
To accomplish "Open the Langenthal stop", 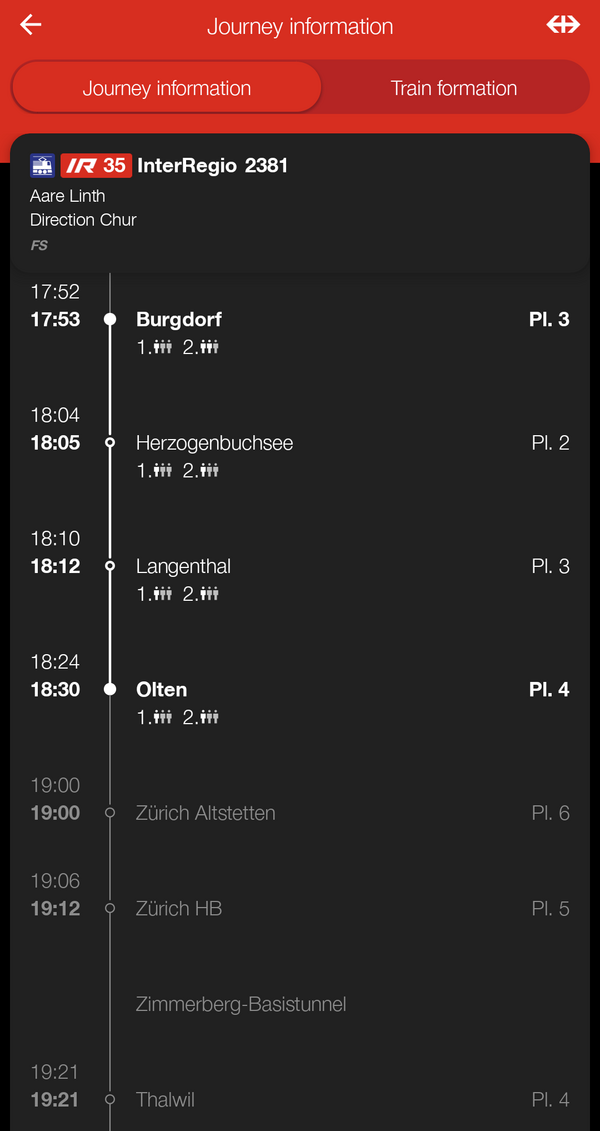I will tap(183, 566).
